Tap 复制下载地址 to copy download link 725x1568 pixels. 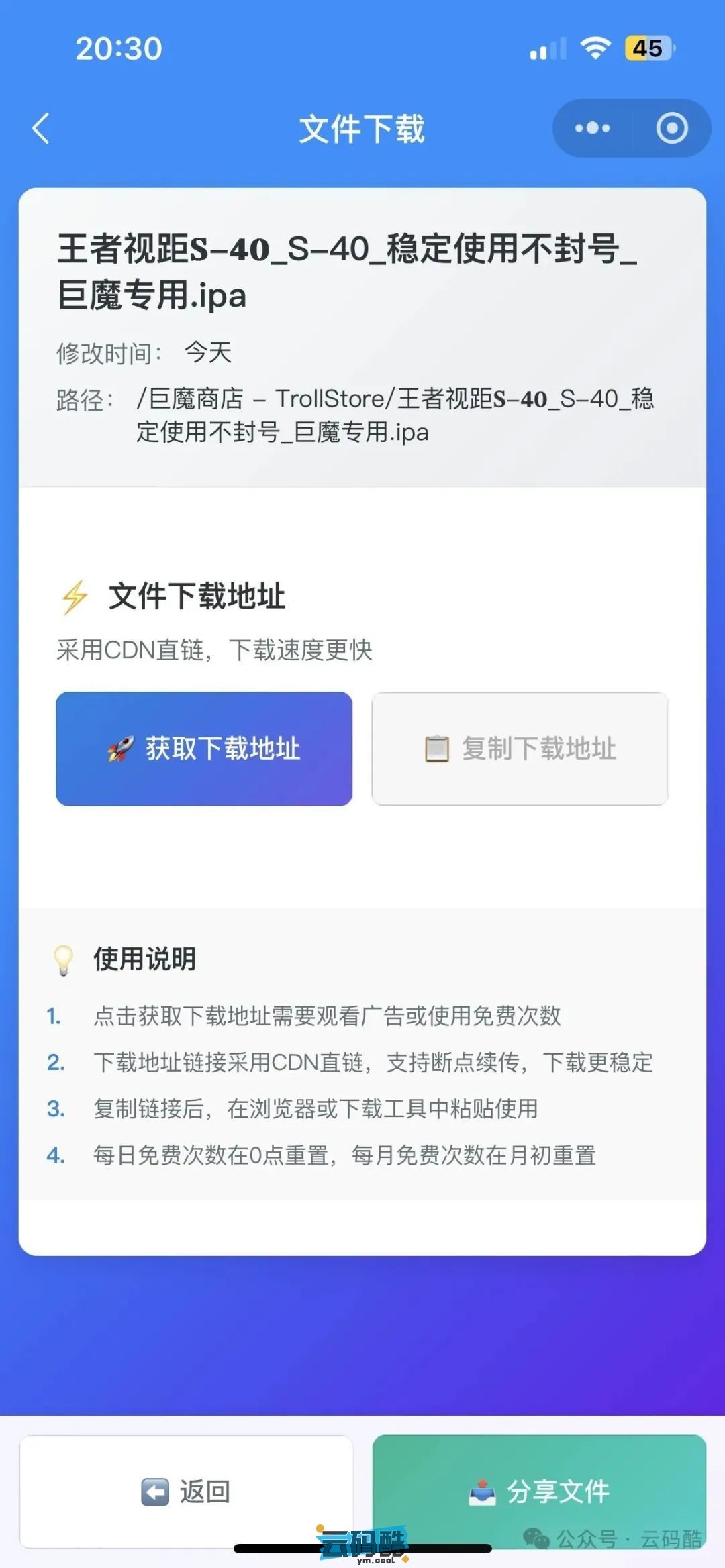point(520,749)
